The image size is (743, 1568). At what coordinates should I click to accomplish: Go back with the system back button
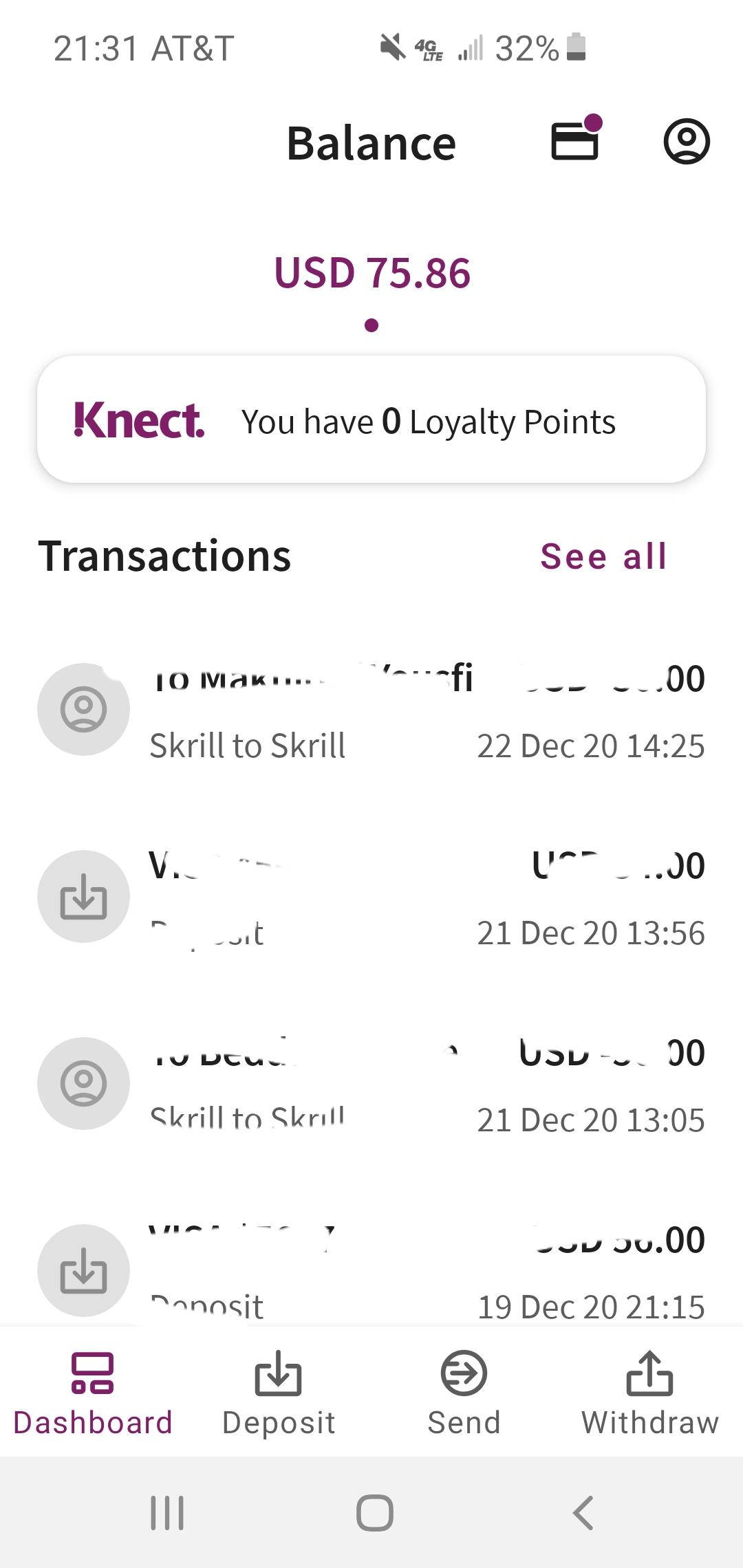pos(583,1513)
